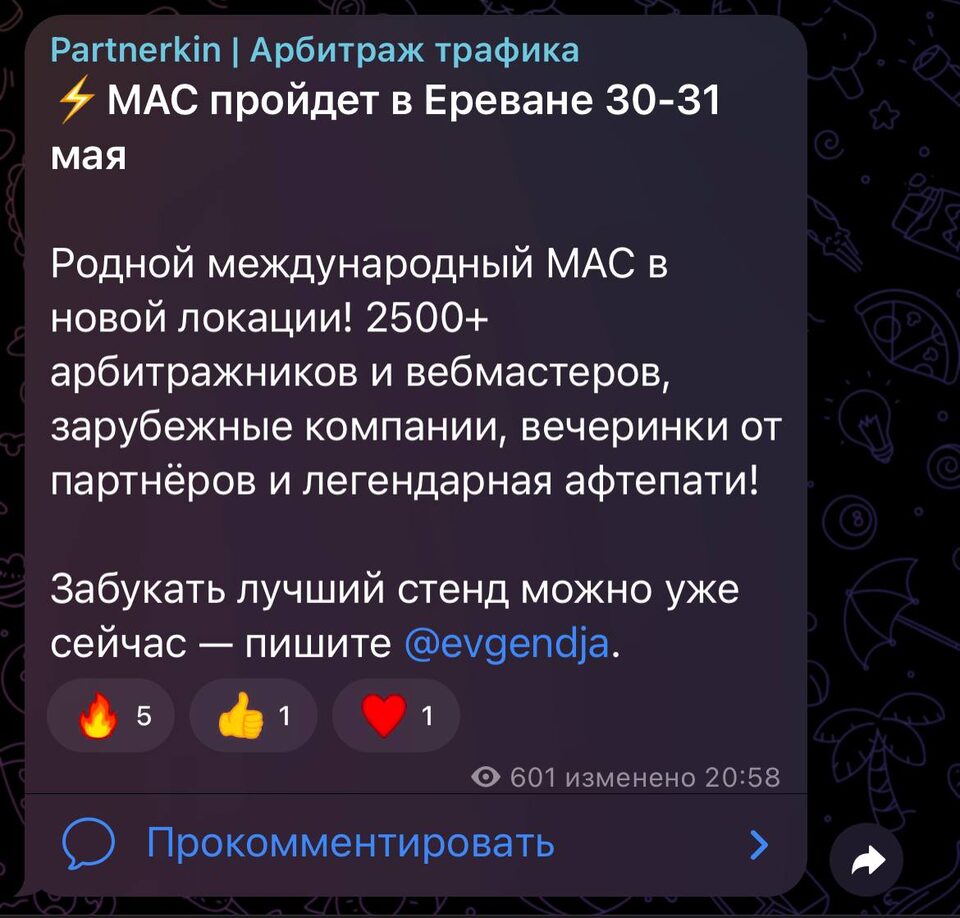Open comments via Прокомментировать
This screenshot has width=960, height=918.
coord(350,845)
